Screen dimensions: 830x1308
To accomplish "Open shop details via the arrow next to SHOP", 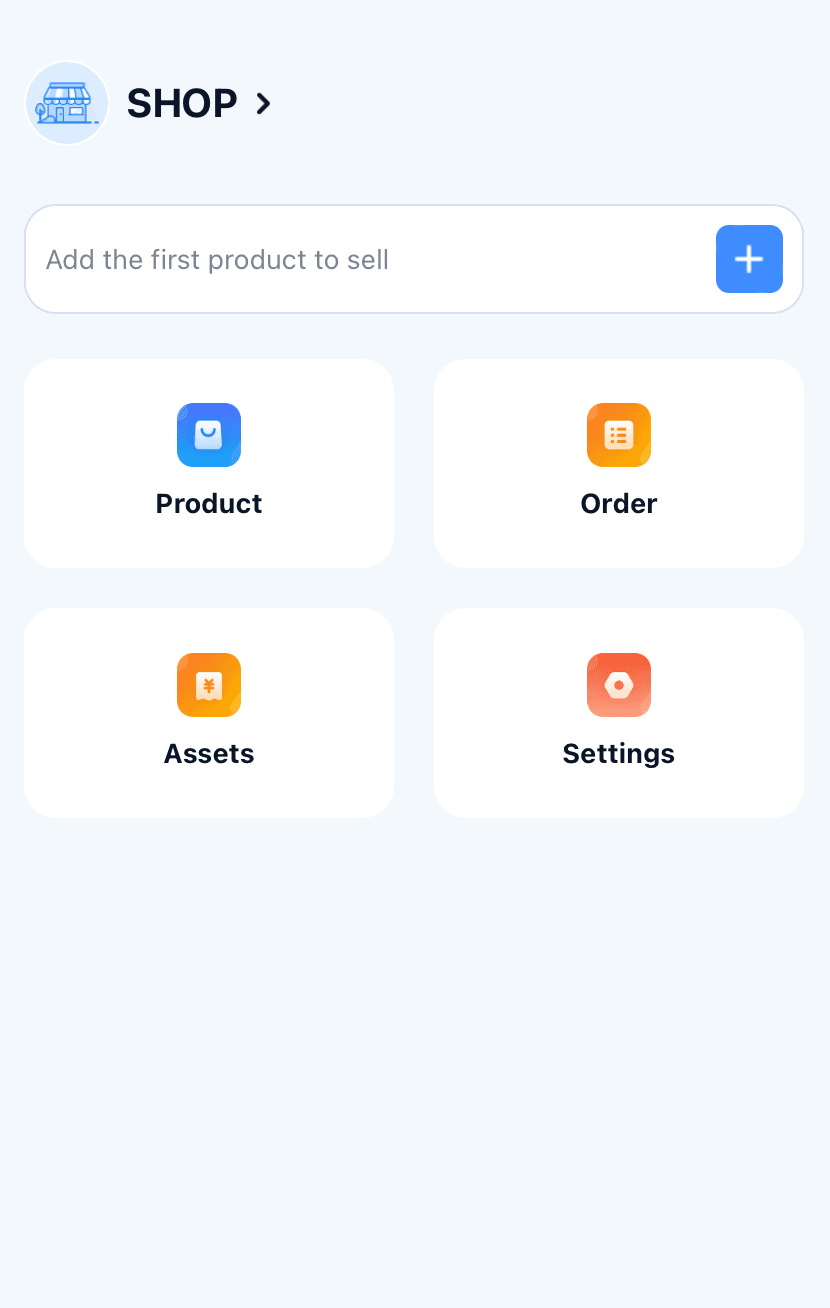I will (262, 103).
